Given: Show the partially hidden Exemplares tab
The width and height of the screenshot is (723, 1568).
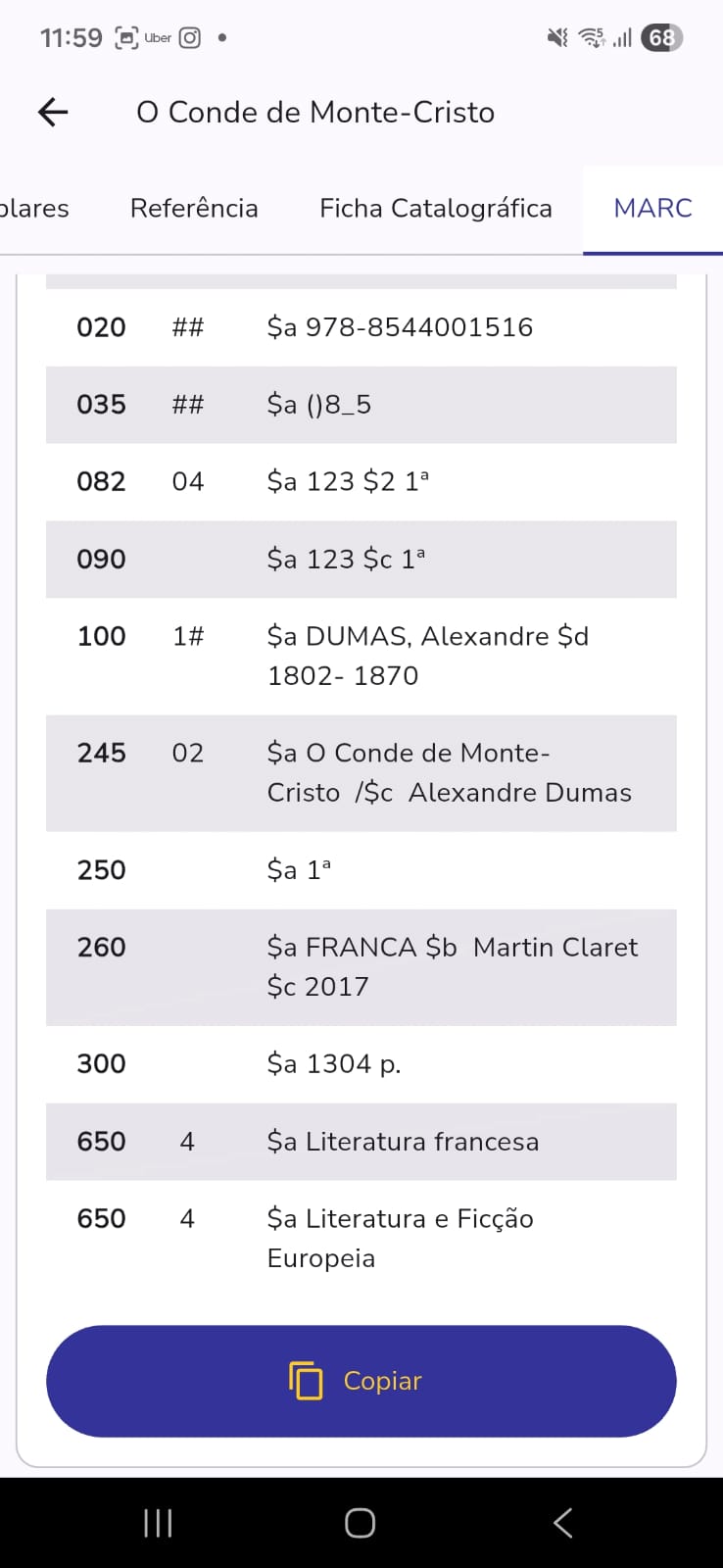Looking at the screenshot, I should click(33, 209).
